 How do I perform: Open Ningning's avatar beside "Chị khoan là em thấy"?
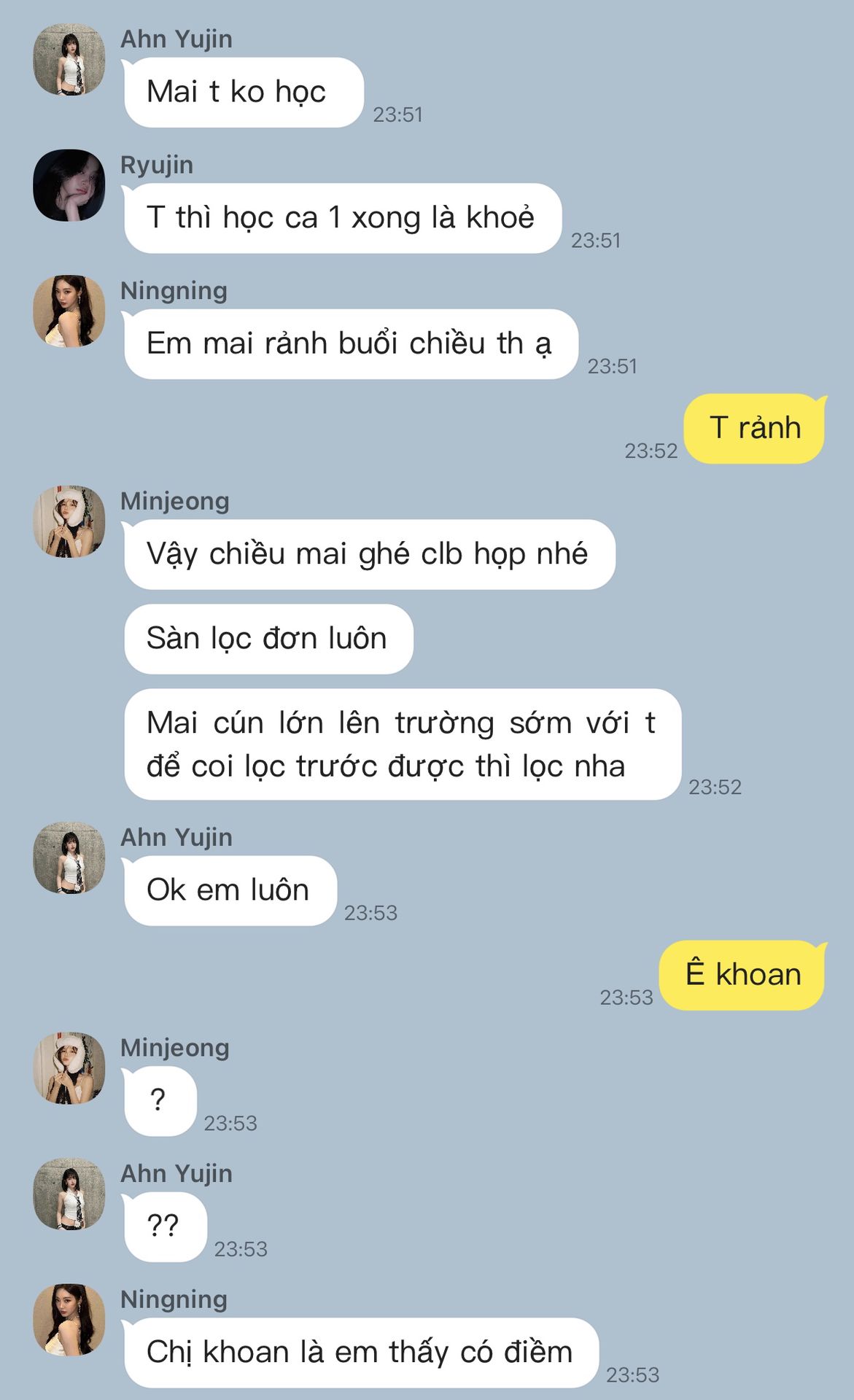[69, 1320]
